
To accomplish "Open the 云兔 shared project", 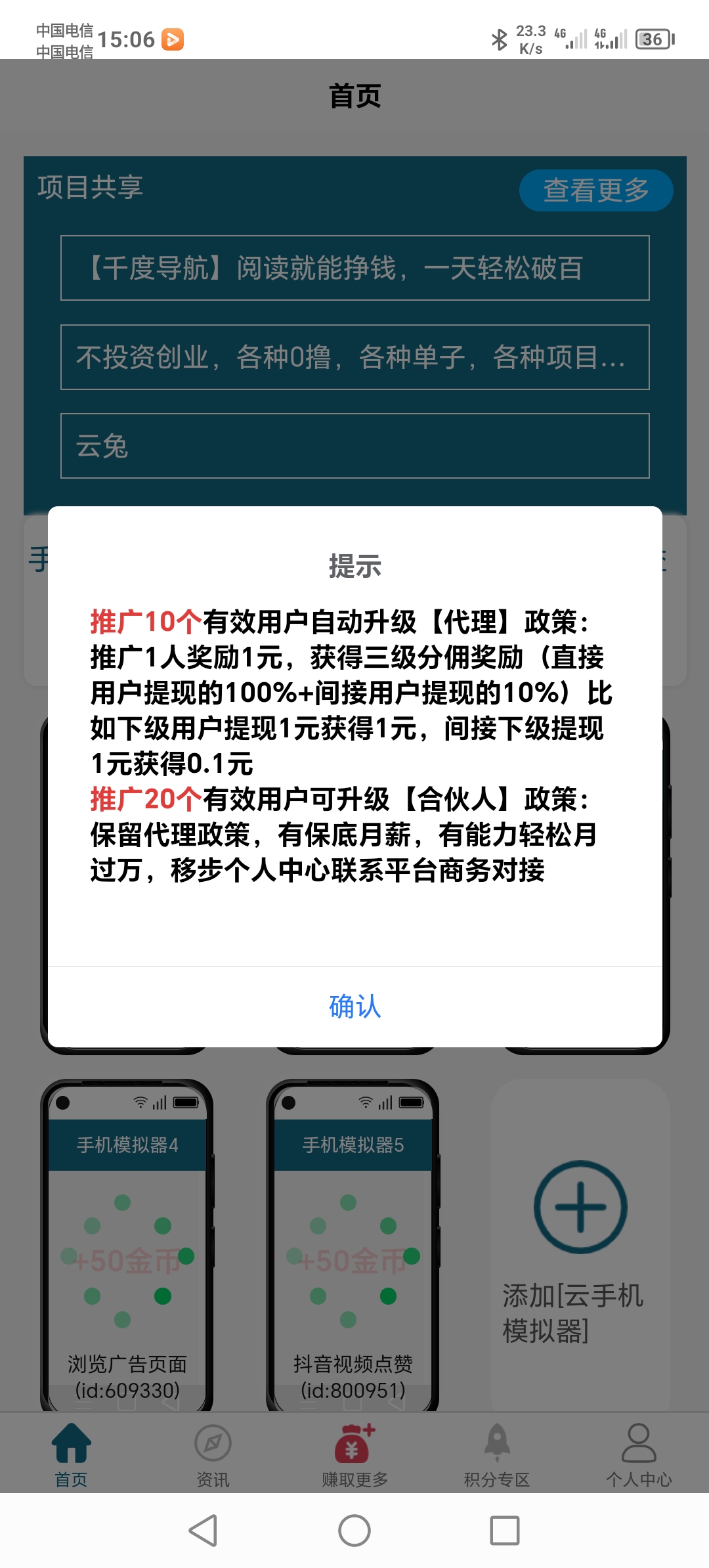I will point(354,446).
